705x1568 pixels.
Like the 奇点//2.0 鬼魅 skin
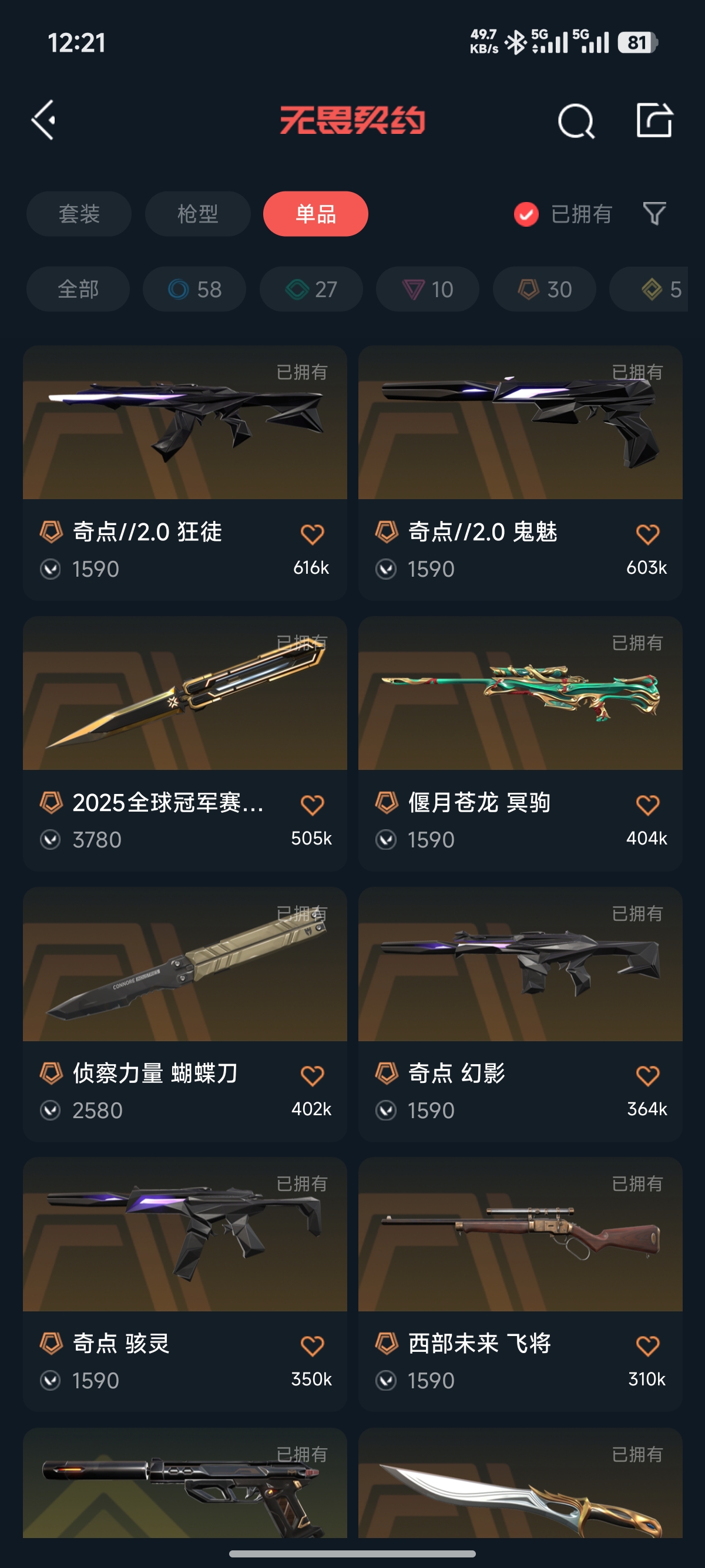click(x=647, y=534)
